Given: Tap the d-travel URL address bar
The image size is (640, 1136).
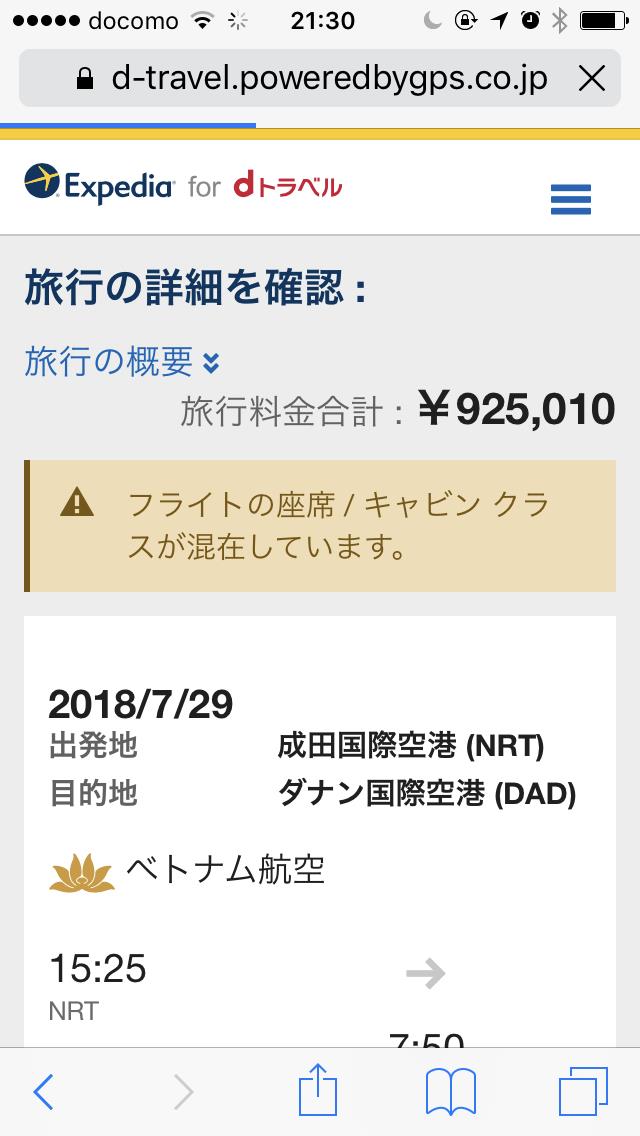Looking at the screenshot, I should coord(320,78).
